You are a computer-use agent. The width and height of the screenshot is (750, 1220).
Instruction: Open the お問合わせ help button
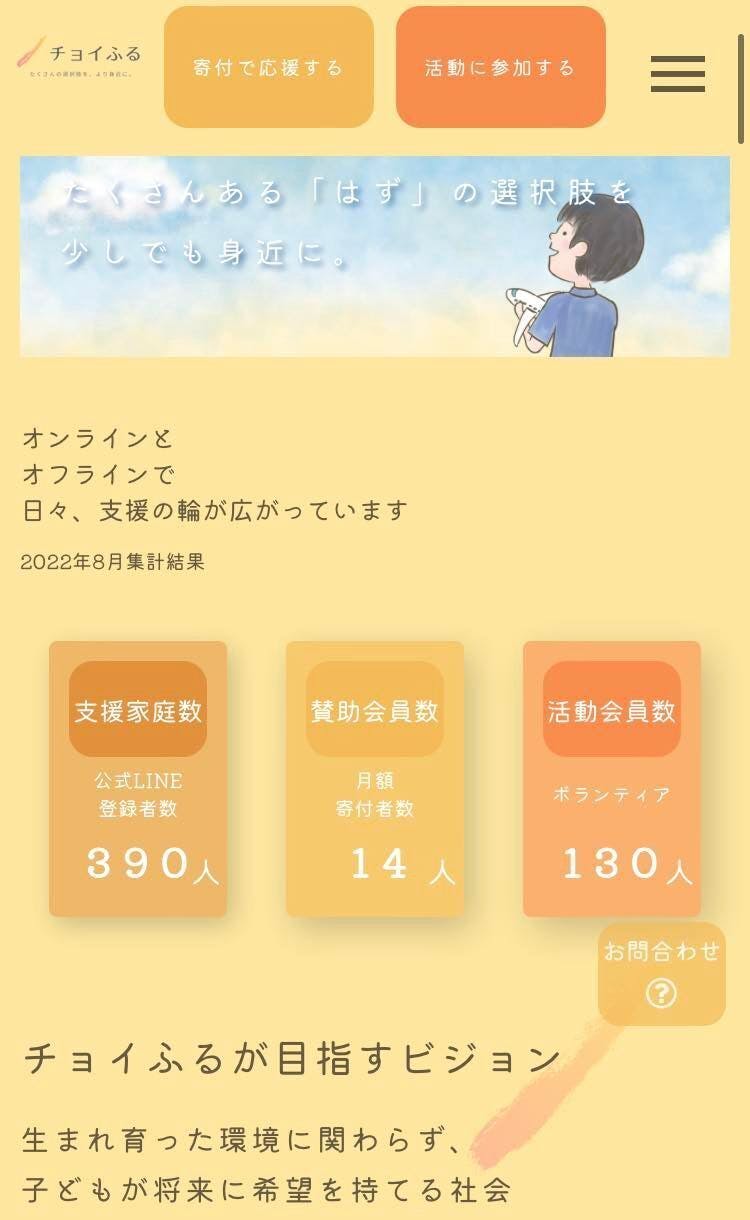coord(662,974)
